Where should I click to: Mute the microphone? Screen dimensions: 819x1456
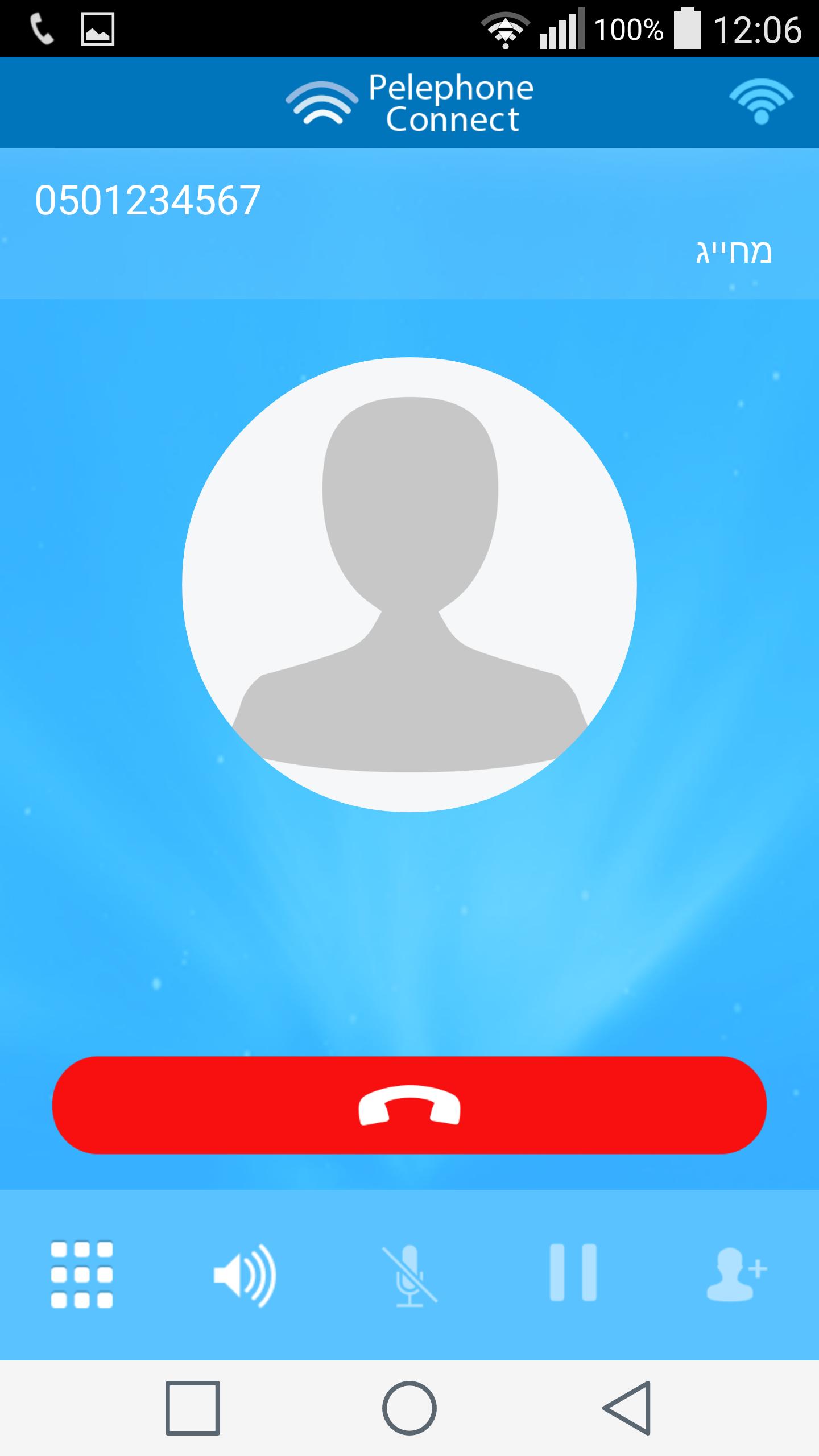click(409, 1274)
